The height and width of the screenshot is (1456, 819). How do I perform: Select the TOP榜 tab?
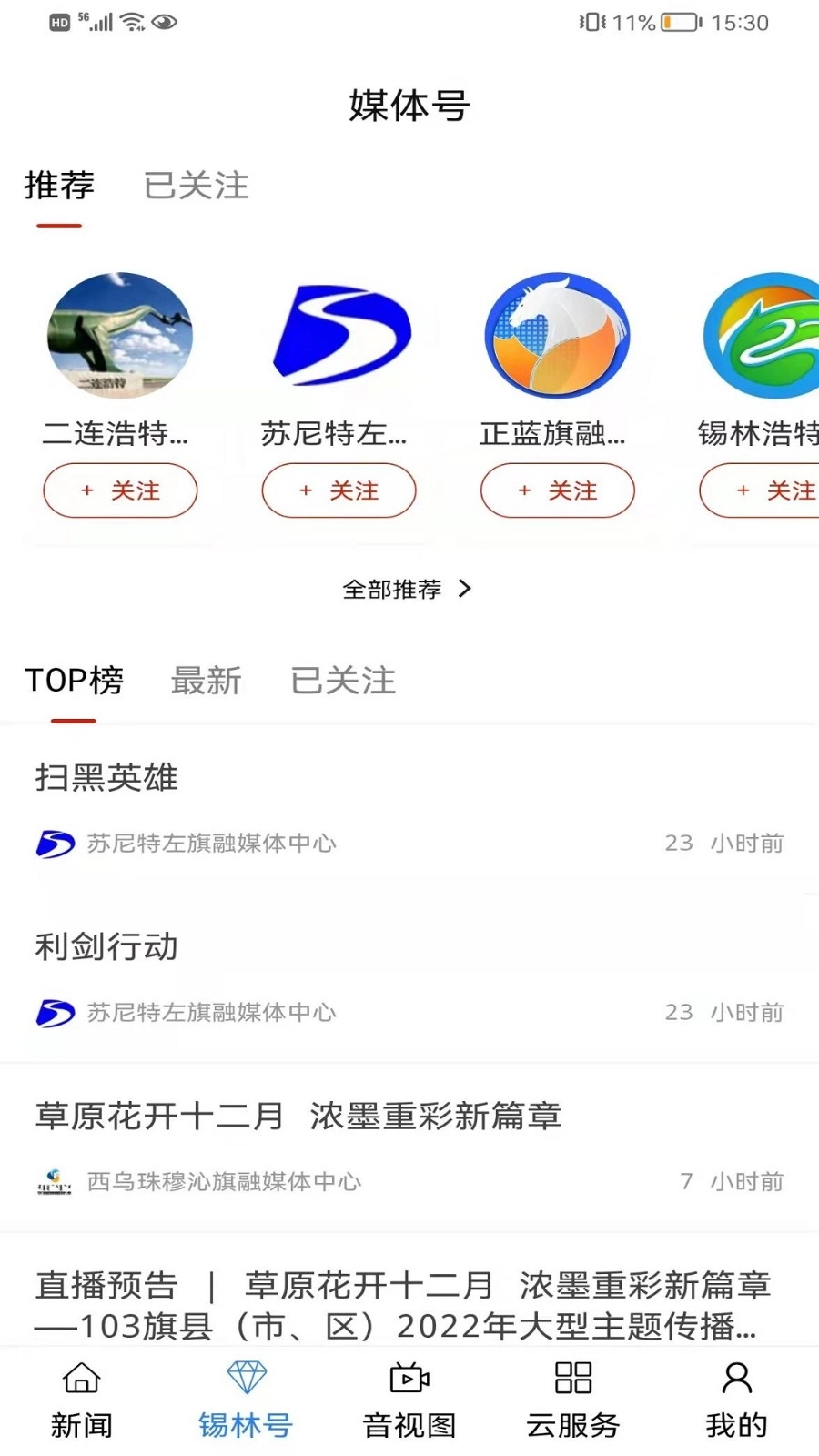(75, 681)
